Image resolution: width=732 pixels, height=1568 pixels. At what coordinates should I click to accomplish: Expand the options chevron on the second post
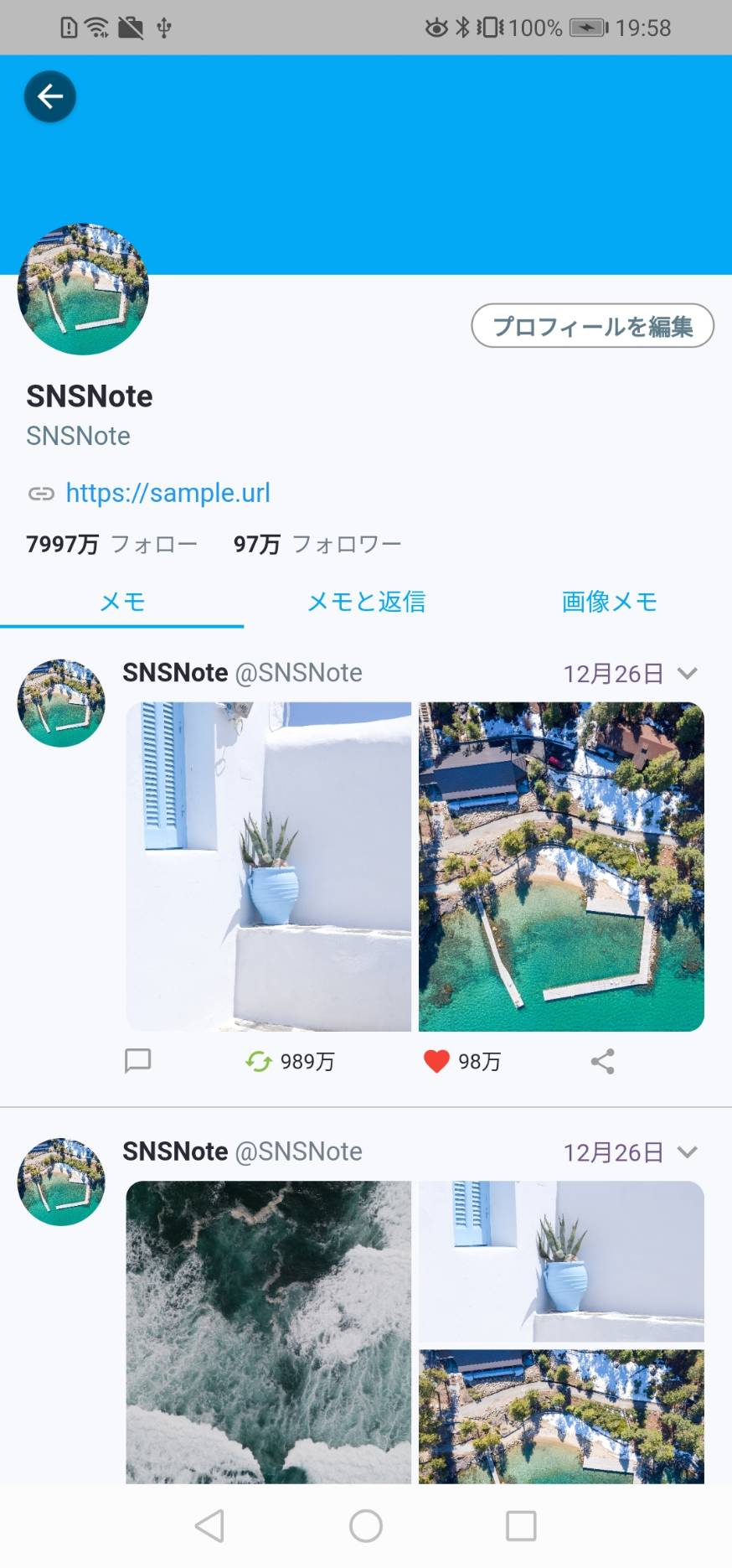pos(688,1151)
